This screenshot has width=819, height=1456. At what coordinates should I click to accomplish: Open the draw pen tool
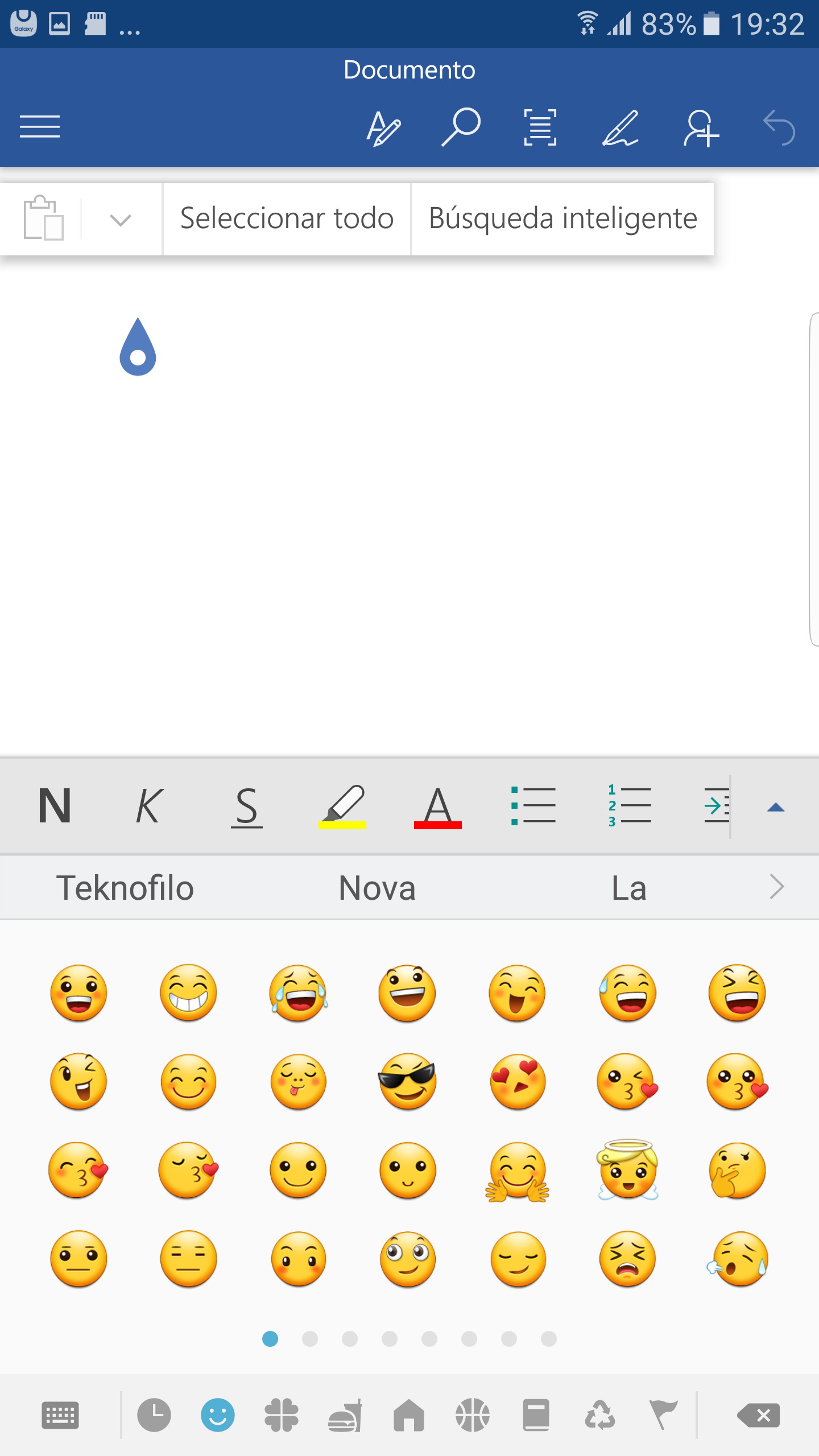tap(621, 127)
